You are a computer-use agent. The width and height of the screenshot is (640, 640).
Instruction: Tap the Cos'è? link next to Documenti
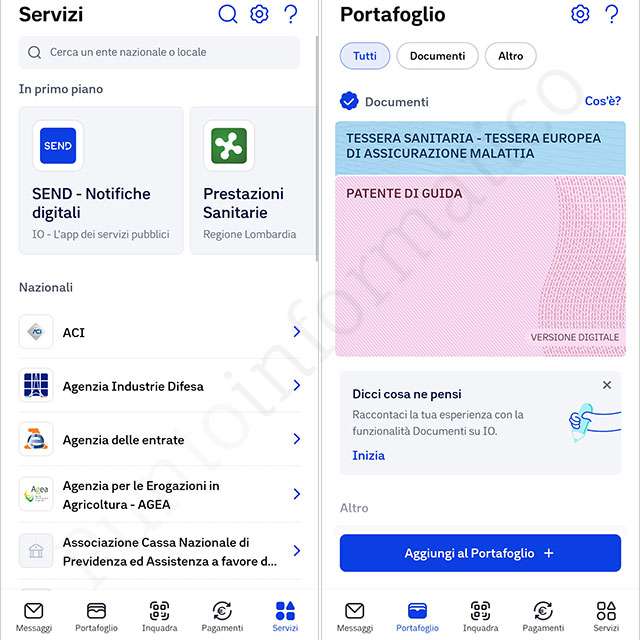(602, 101)
